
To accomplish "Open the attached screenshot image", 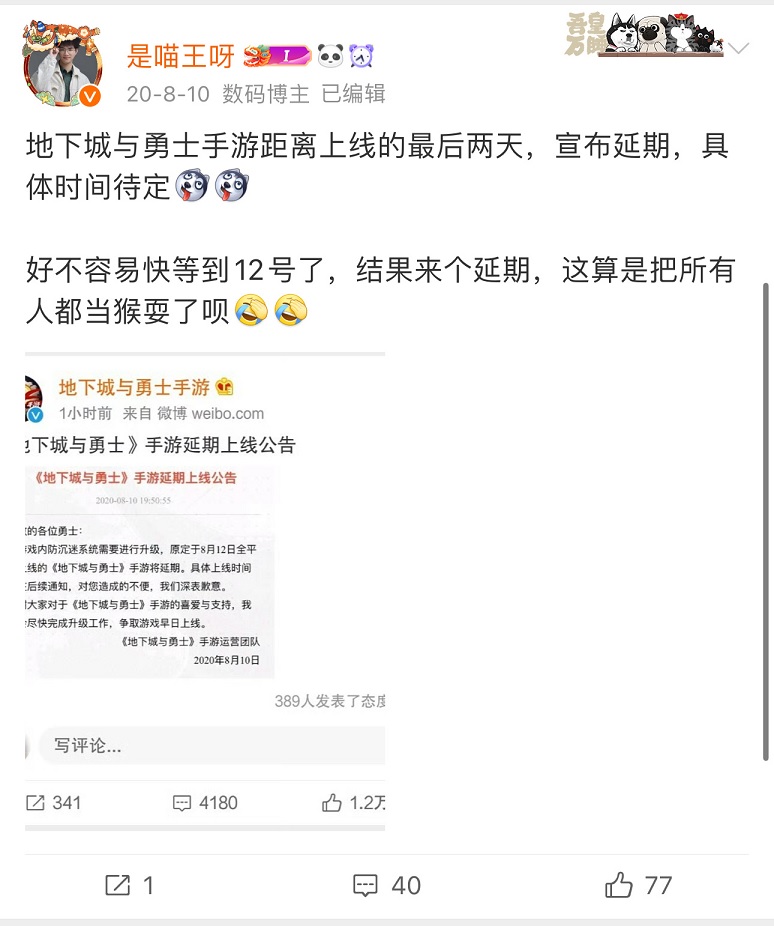I will pyautogui.click(x=205, y=590).
